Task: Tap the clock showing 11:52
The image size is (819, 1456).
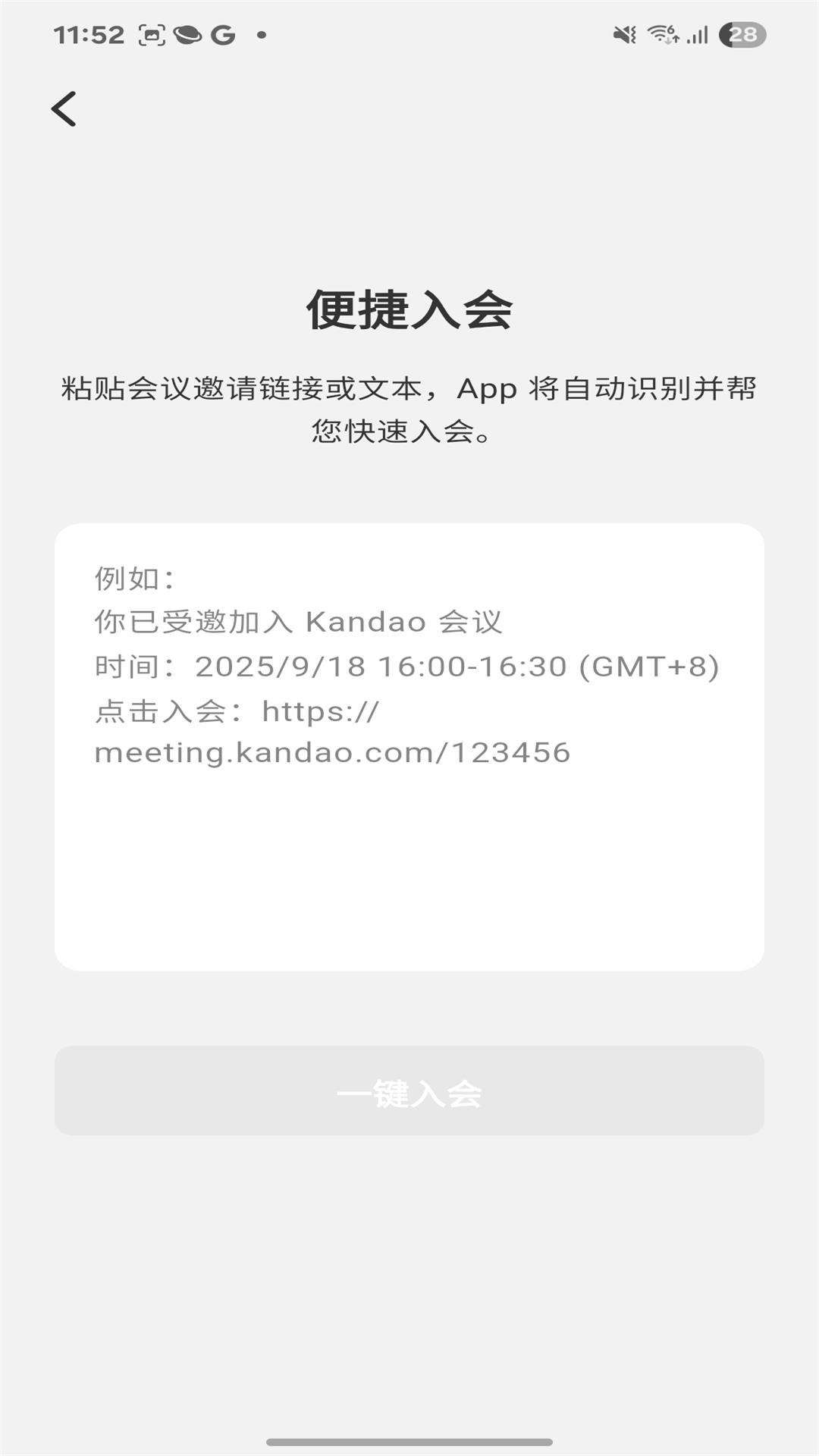Action: coord(91,32)
